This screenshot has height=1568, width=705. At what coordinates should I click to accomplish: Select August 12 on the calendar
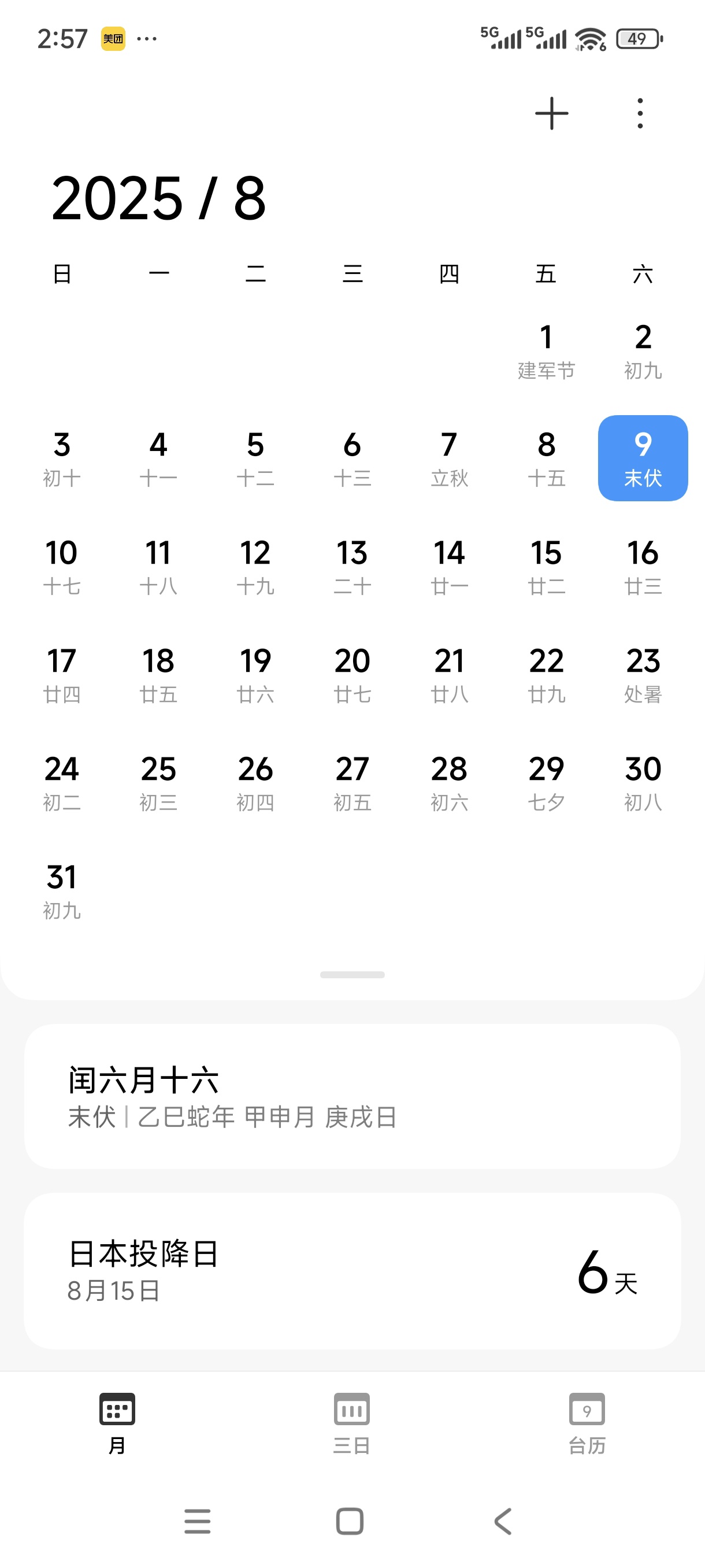(255, 566)
